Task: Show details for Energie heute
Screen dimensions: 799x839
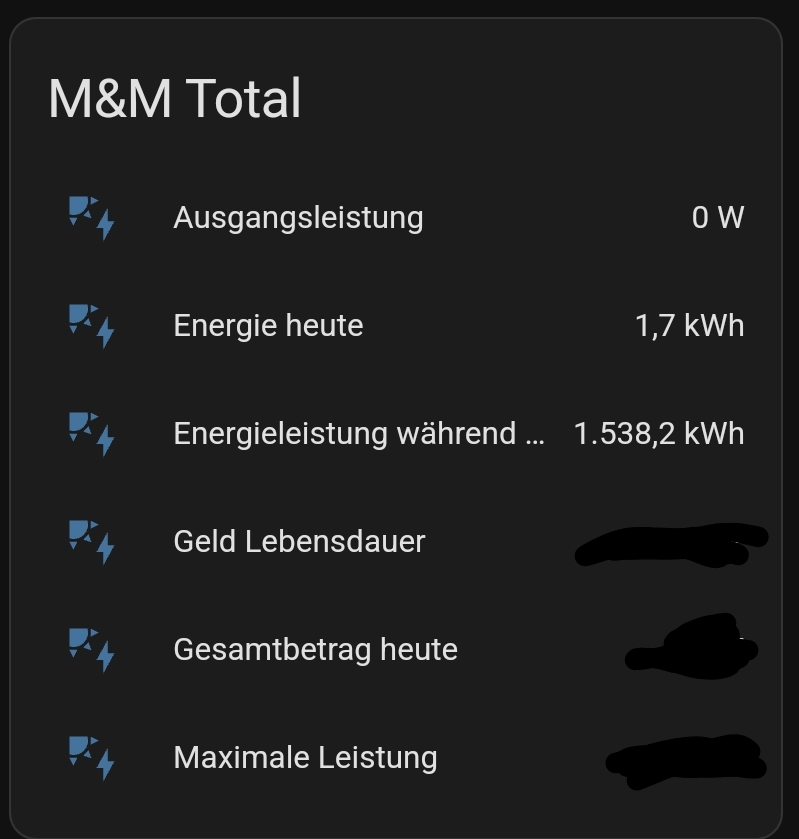Action: pyautogui.click(x=268, y=326)
